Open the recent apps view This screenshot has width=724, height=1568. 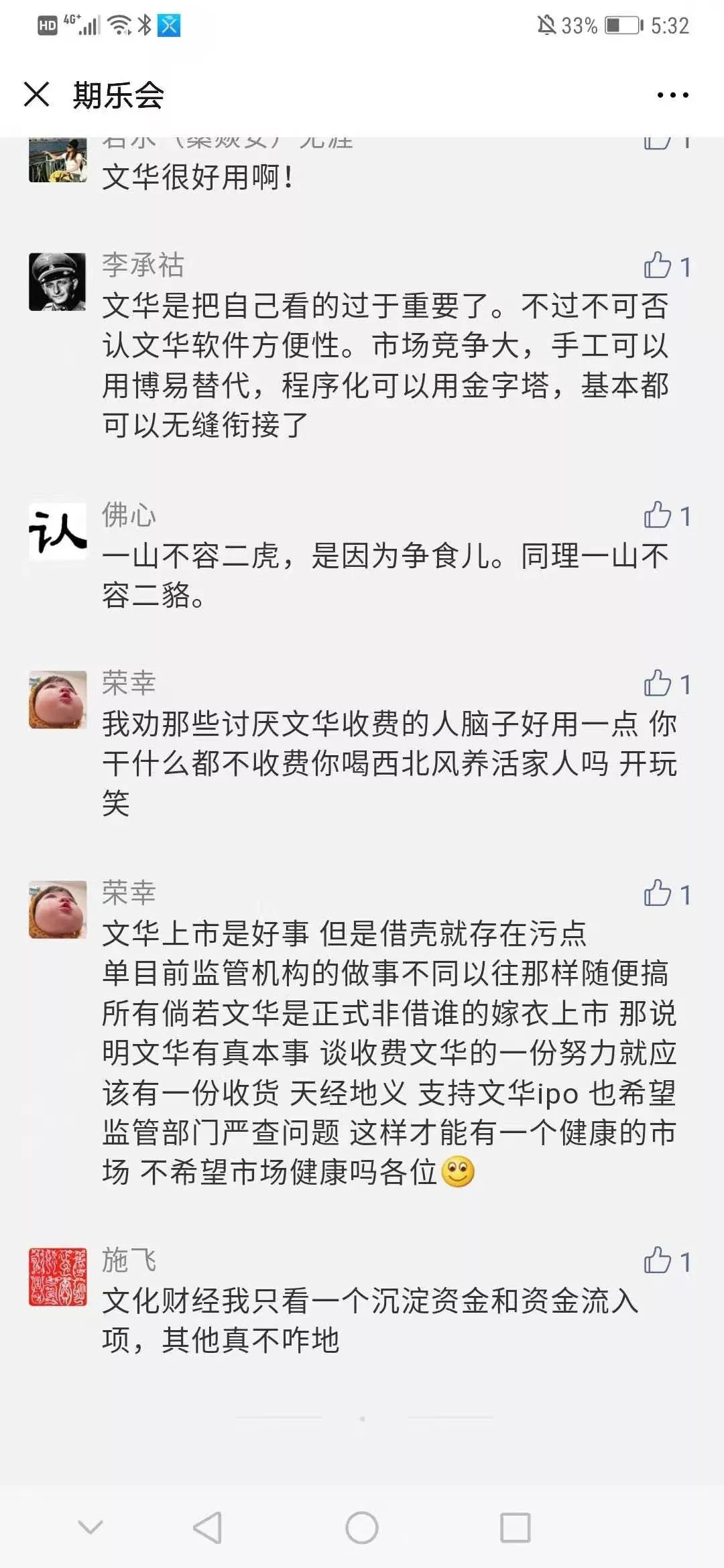[516, 1528]
